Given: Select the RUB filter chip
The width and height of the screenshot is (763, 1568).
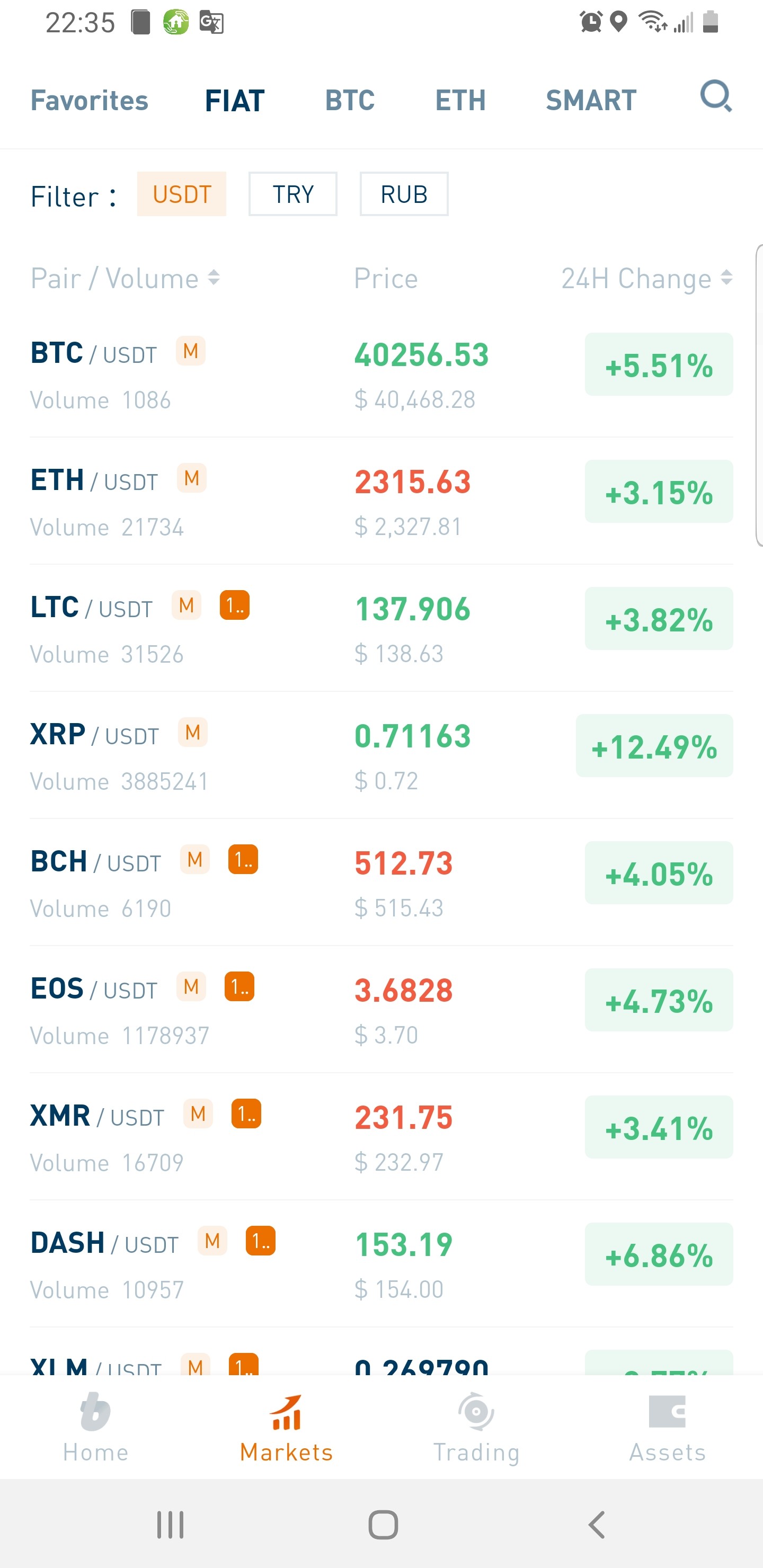Looking at the screenshot, I should (404, 194).
